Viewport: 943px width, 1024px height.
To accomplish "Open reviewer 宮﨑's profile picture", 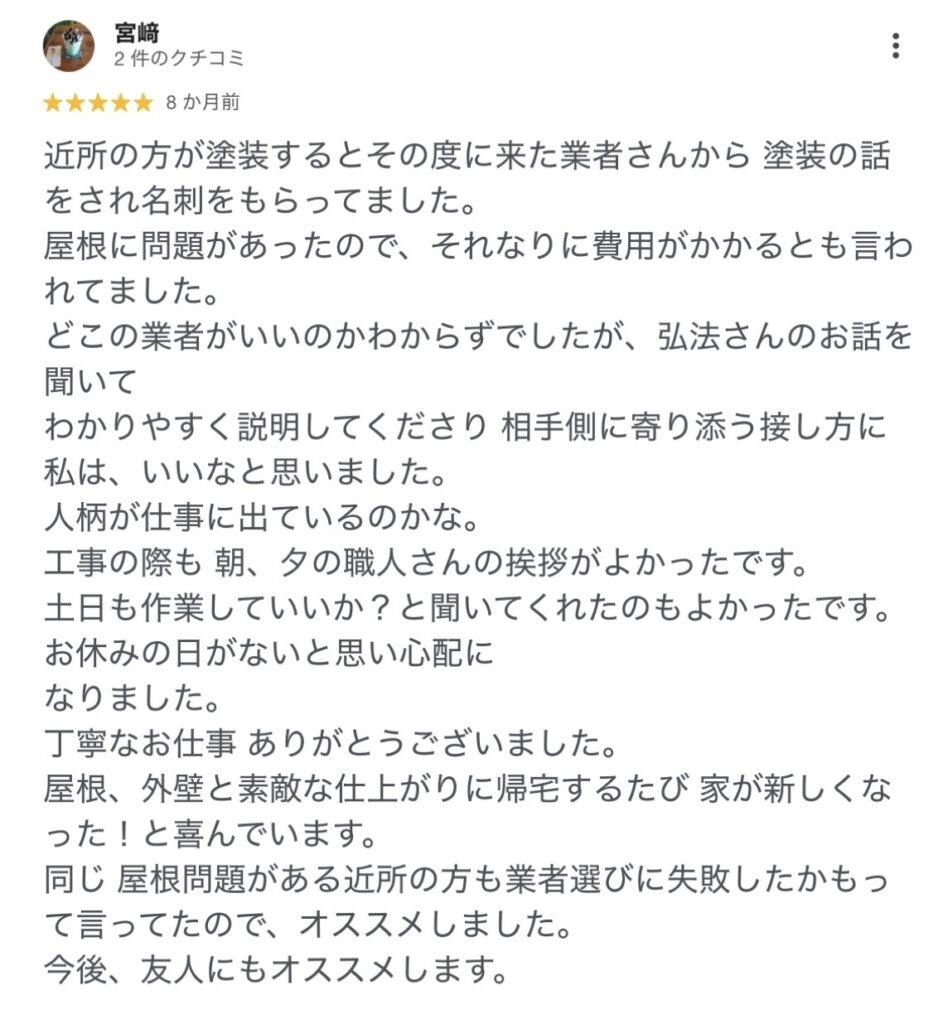I will pos(68,46).
